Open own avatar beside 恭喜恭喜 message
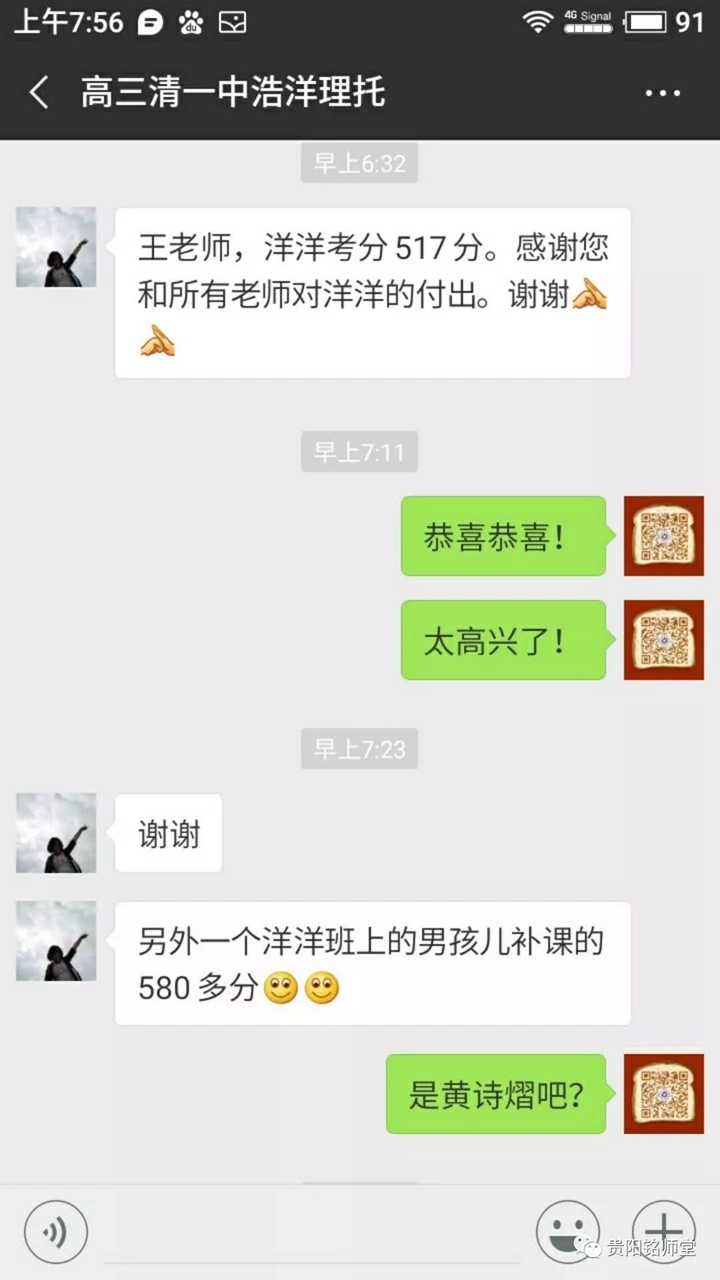The width and height of the screenshot is (720, 1280). pyautogui.click(x=664, y=536)
